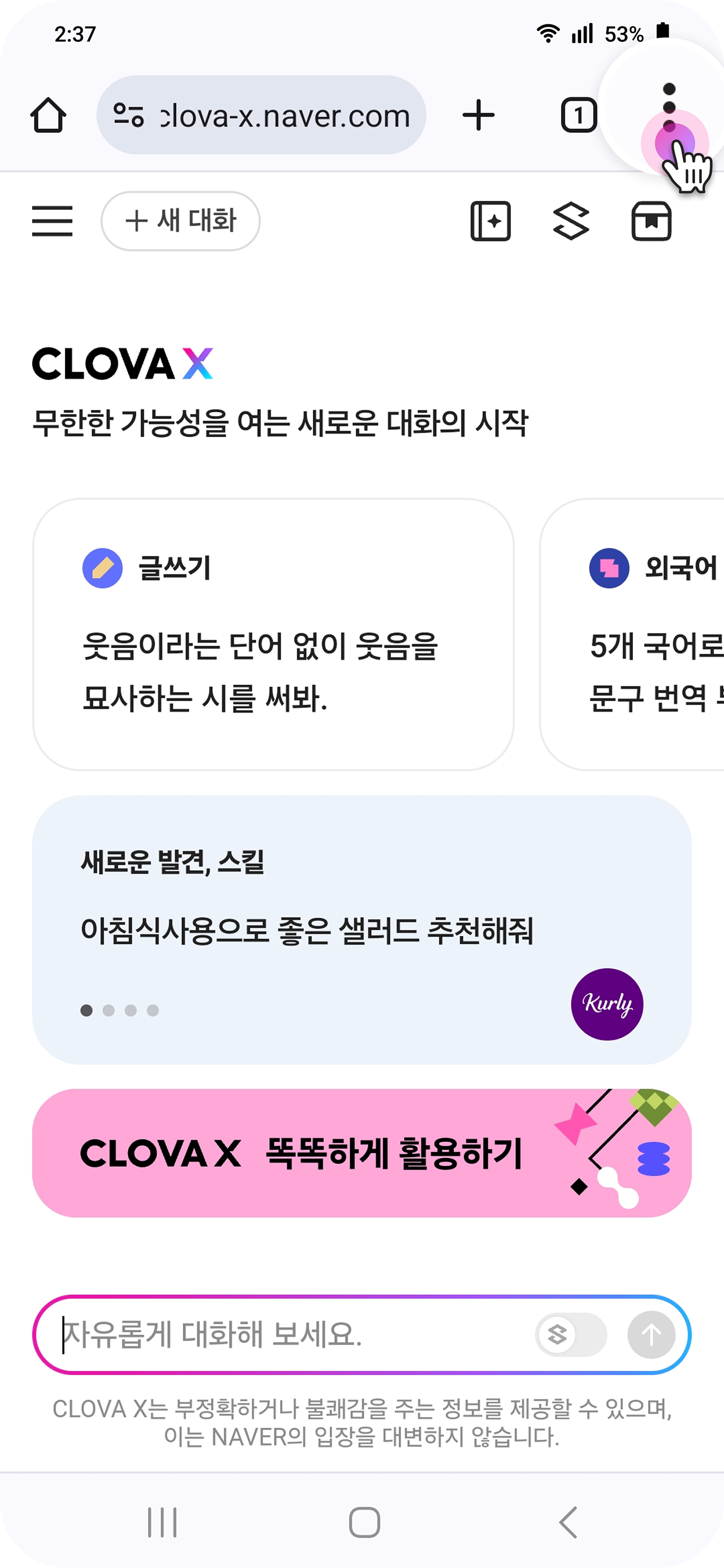
Task: Open the Kurly salad recommendation card
Action: (361, 930)
